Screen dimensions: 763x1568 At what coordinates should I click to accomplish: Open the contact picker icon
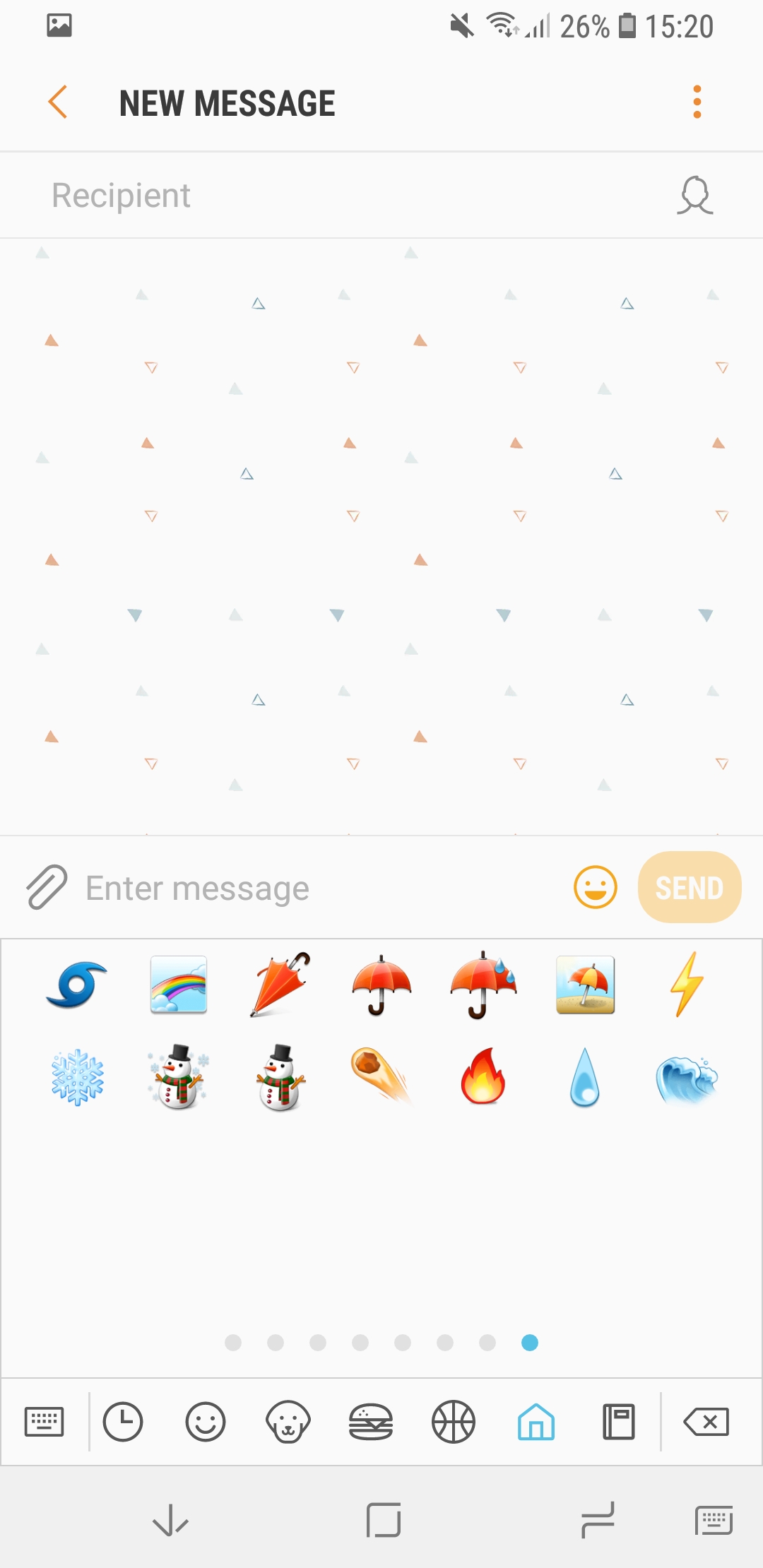point(695,196)
